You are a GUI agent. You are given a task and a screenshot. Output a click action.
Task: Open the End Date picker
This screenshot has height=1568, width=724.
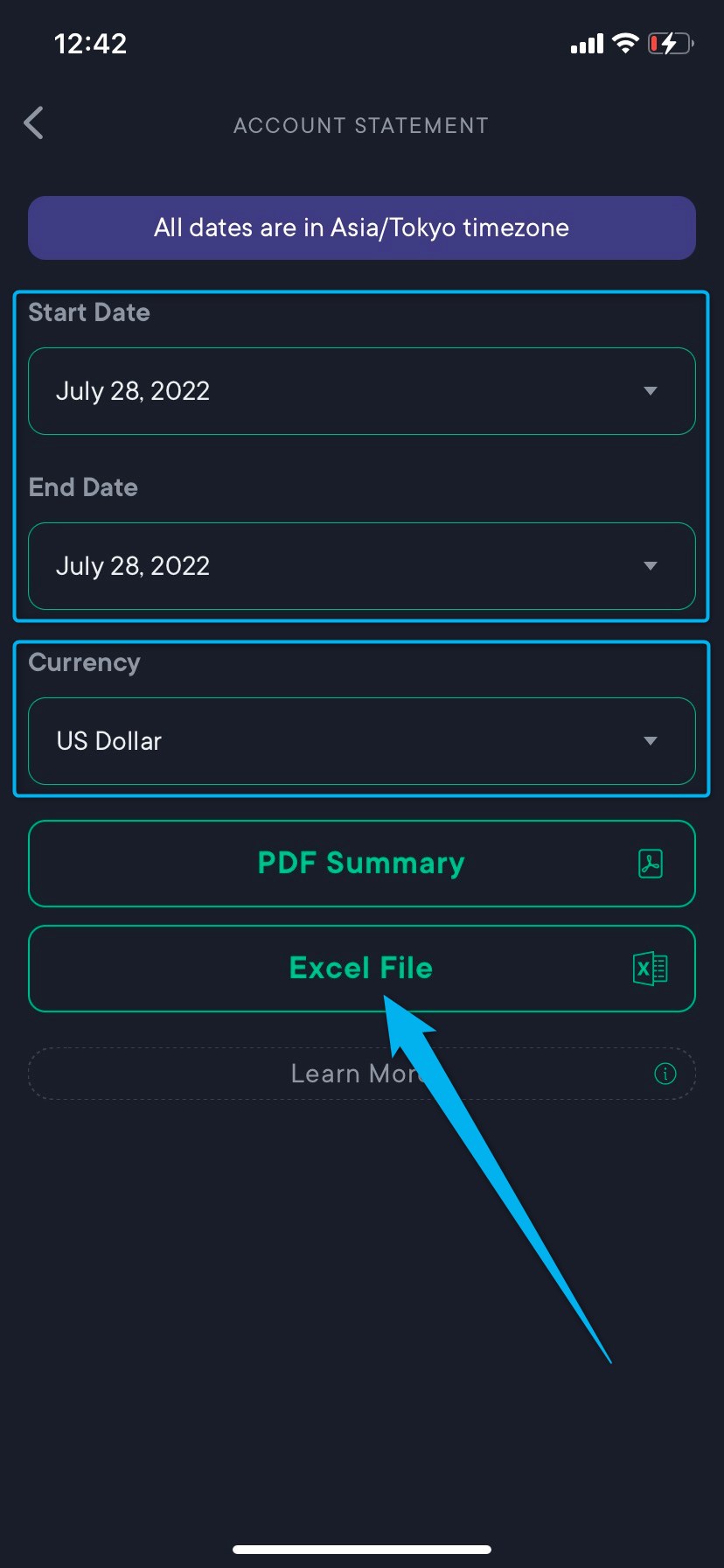click(x=361, y=566)
